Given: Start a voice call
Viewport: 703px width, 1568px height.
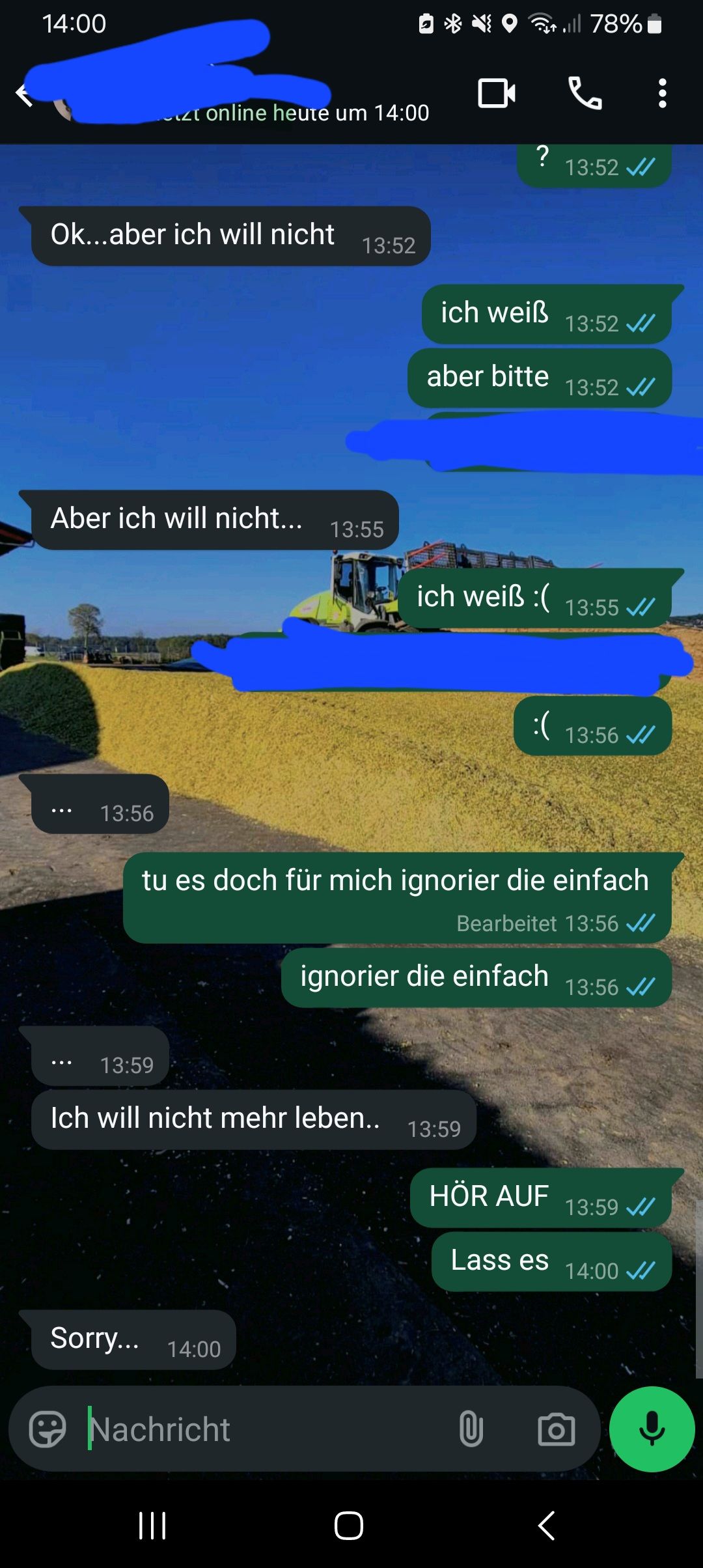Looking at the screenshot, I should coord(585,93).
